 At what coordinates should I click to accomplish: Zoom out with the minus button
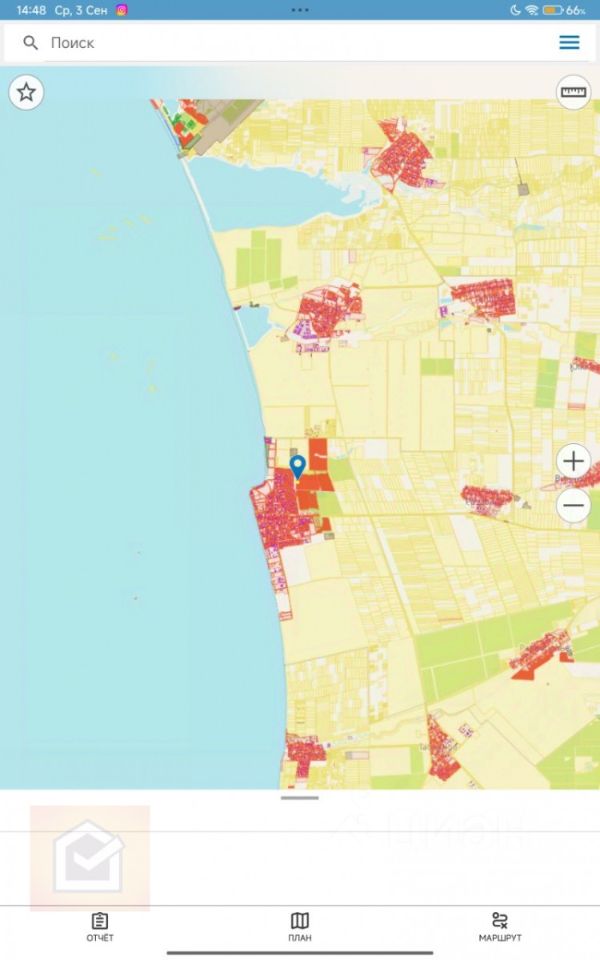coord(573,505)
